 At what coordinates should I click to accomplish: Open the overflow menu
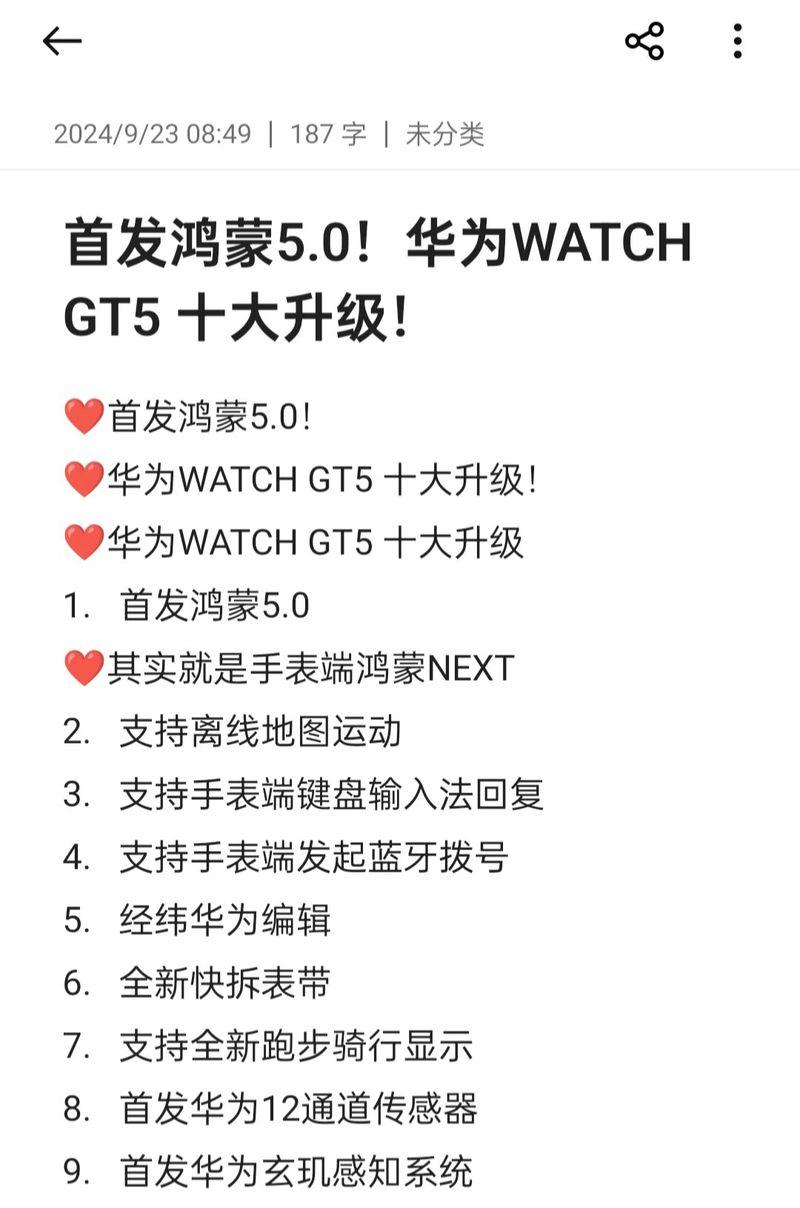pos(737,41)
